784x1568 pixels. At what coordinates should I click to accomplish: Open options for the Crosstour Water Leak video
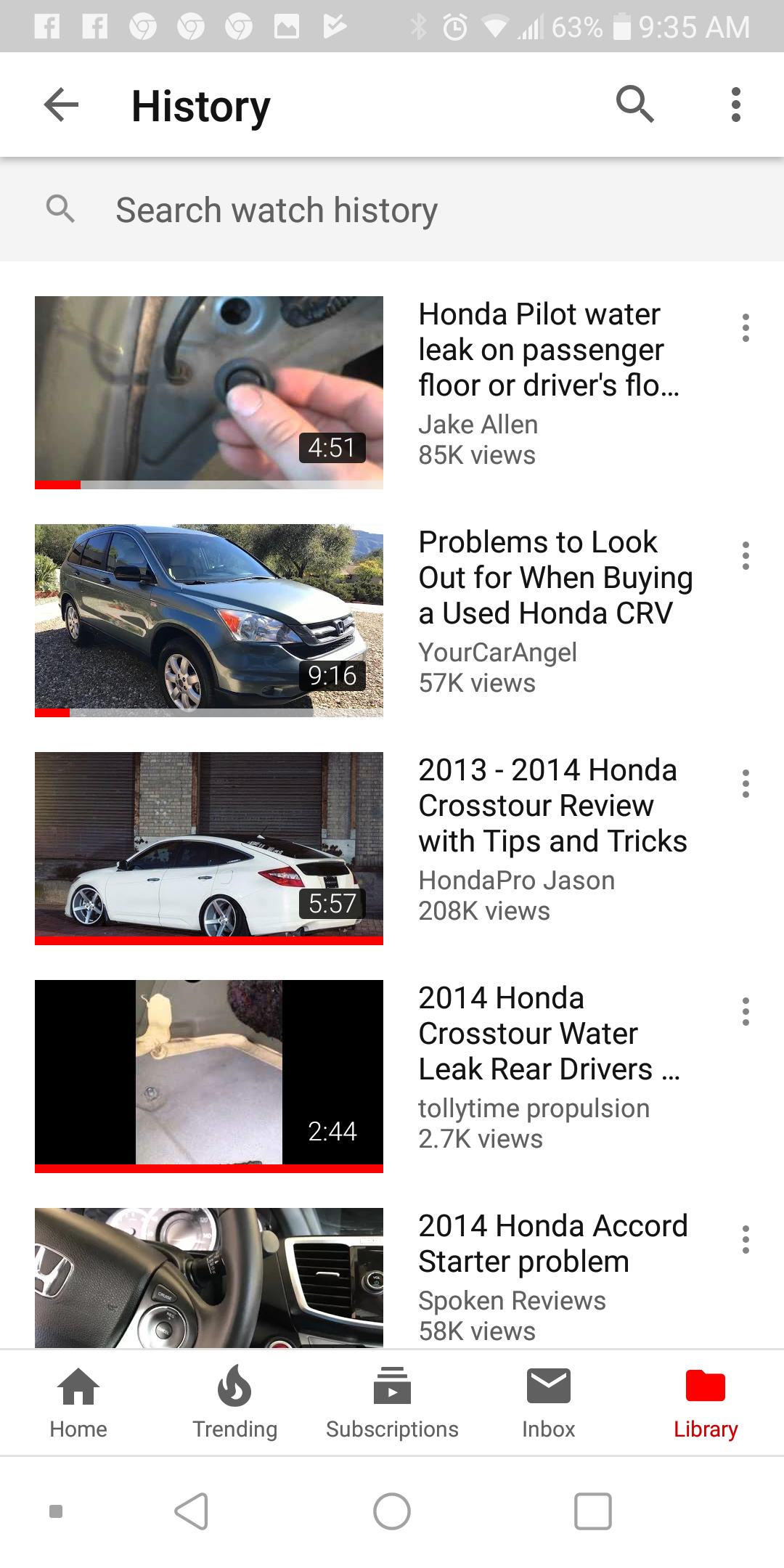point(745,1012)
